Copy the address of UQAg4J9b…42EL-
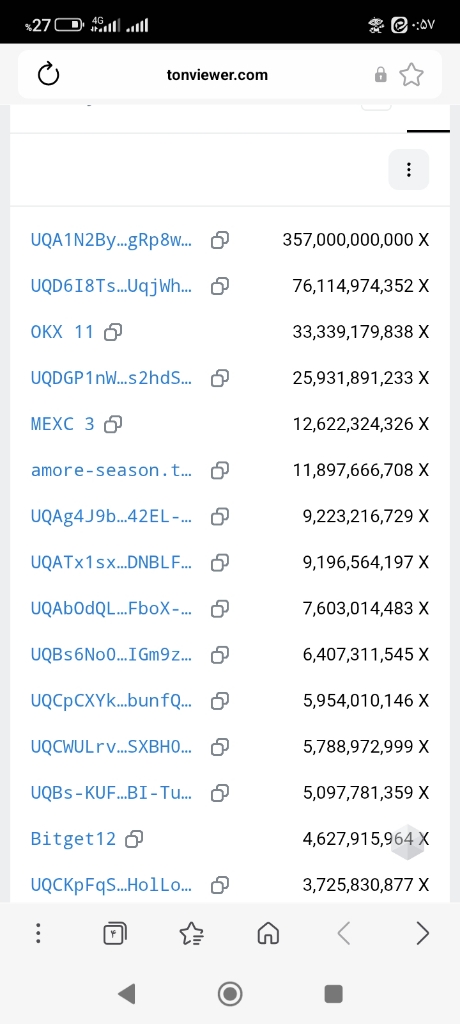The image size is (460, 1024). point(220,517)
